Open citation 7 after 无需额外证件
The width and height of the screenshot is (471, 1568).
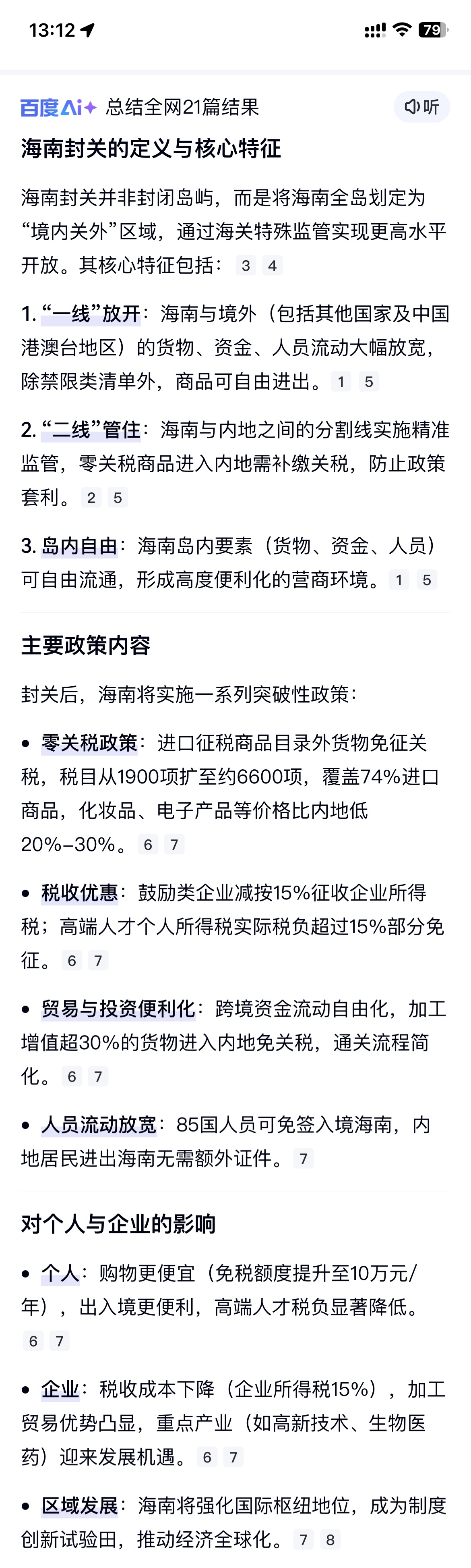[303, 1158]
